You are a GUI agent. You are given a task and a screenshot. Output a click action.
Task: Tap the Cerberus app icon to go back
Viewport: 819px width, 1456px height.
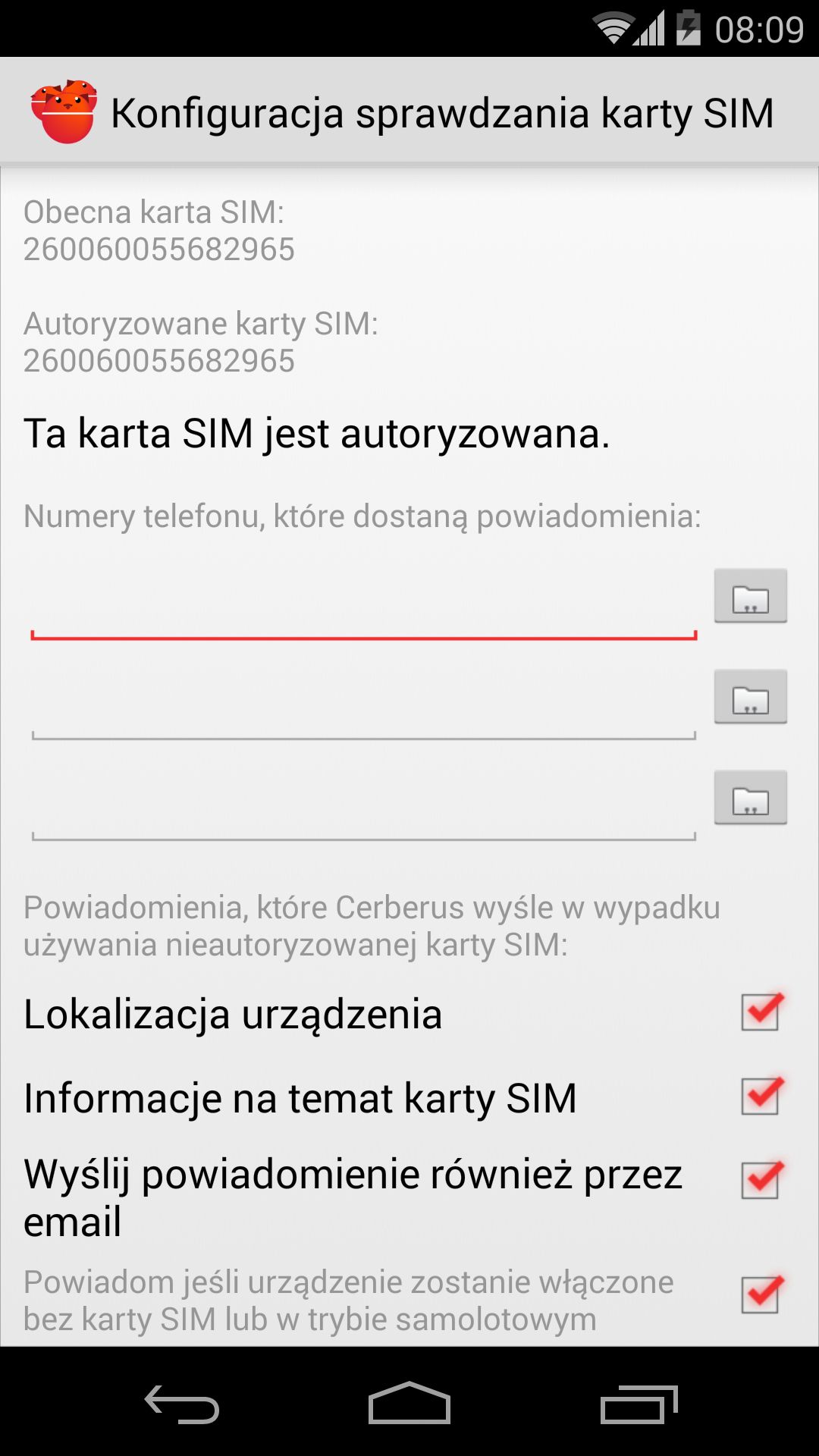click(x=64, y=111)
